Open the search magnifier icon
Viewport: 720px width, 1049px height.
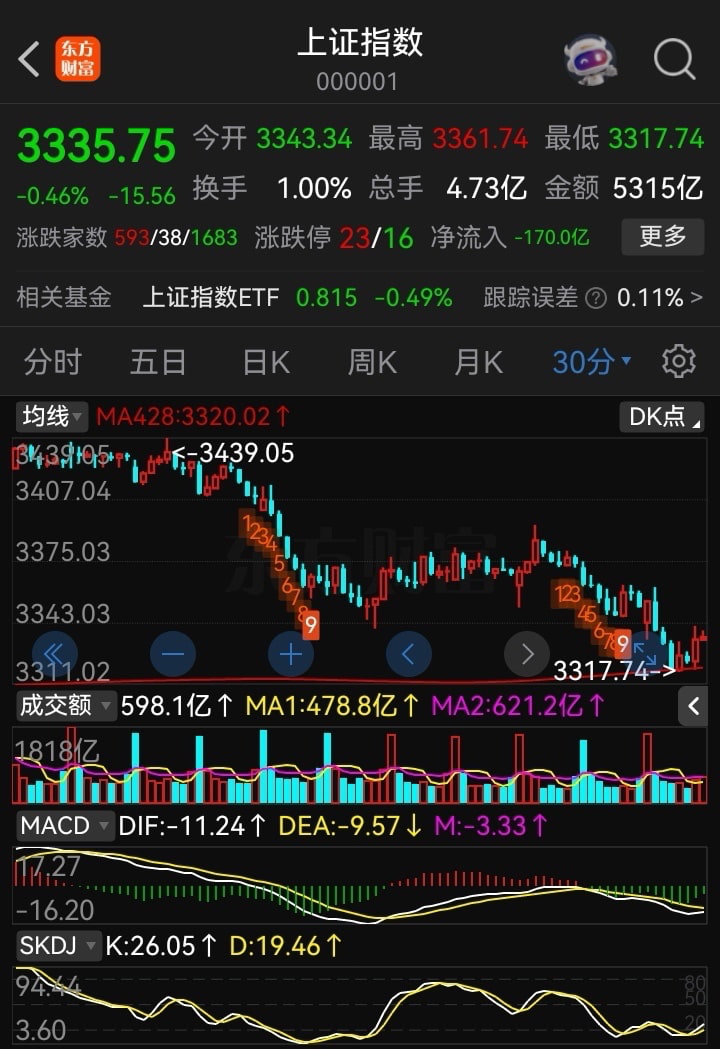[x=675, y=60]
